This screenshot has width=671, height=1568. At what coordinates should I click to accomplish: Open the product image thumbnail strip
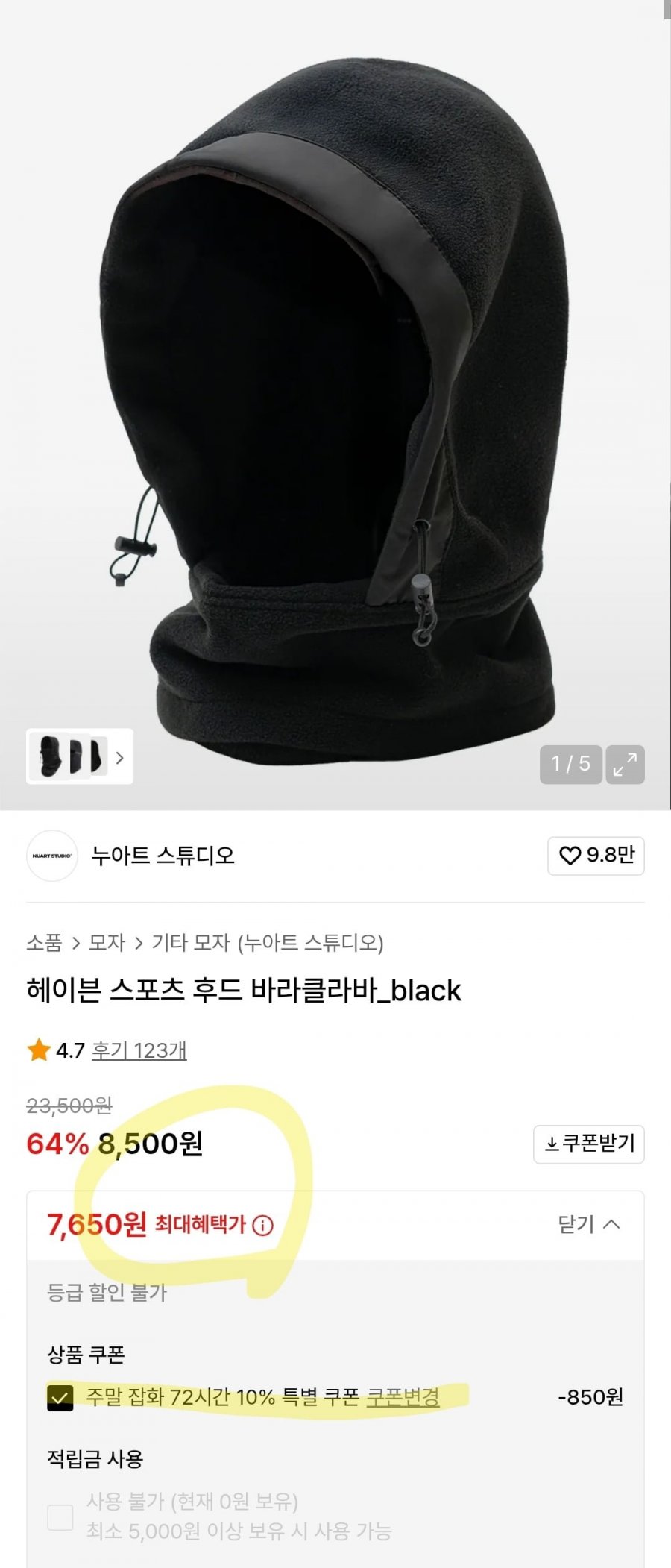pyautogui.click(x=80, y=756)
